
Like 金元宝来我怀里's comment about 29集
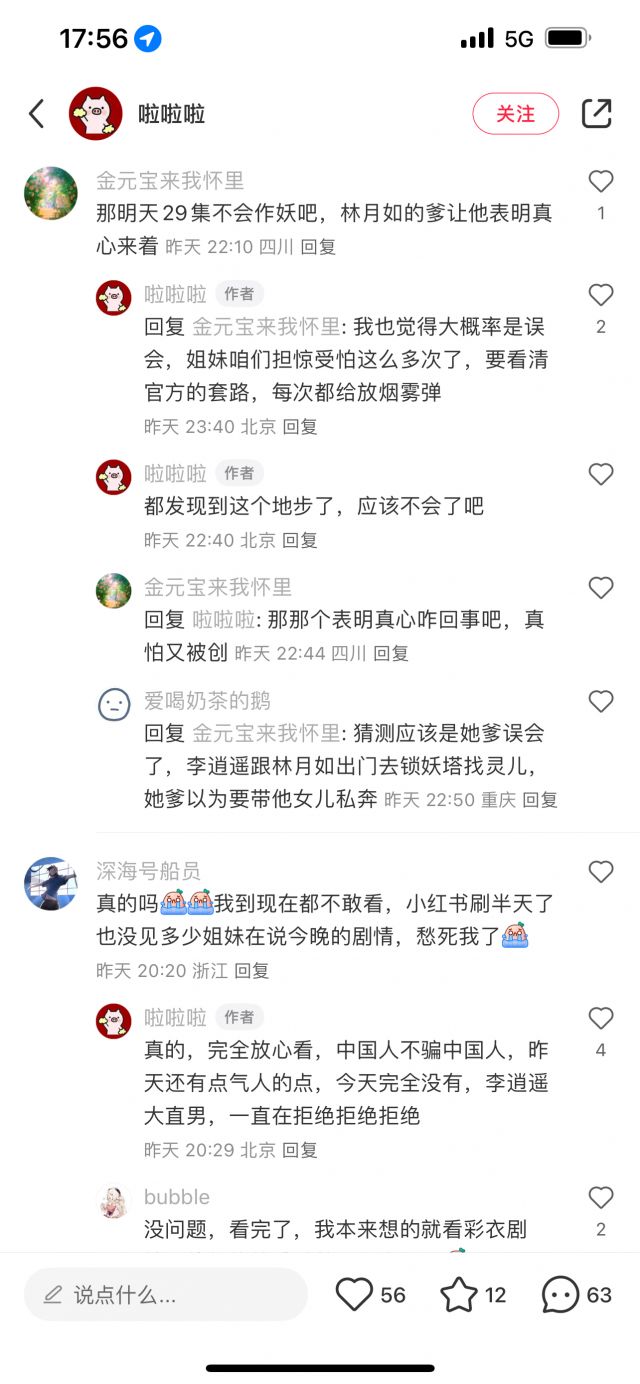(x=600, y=181)
